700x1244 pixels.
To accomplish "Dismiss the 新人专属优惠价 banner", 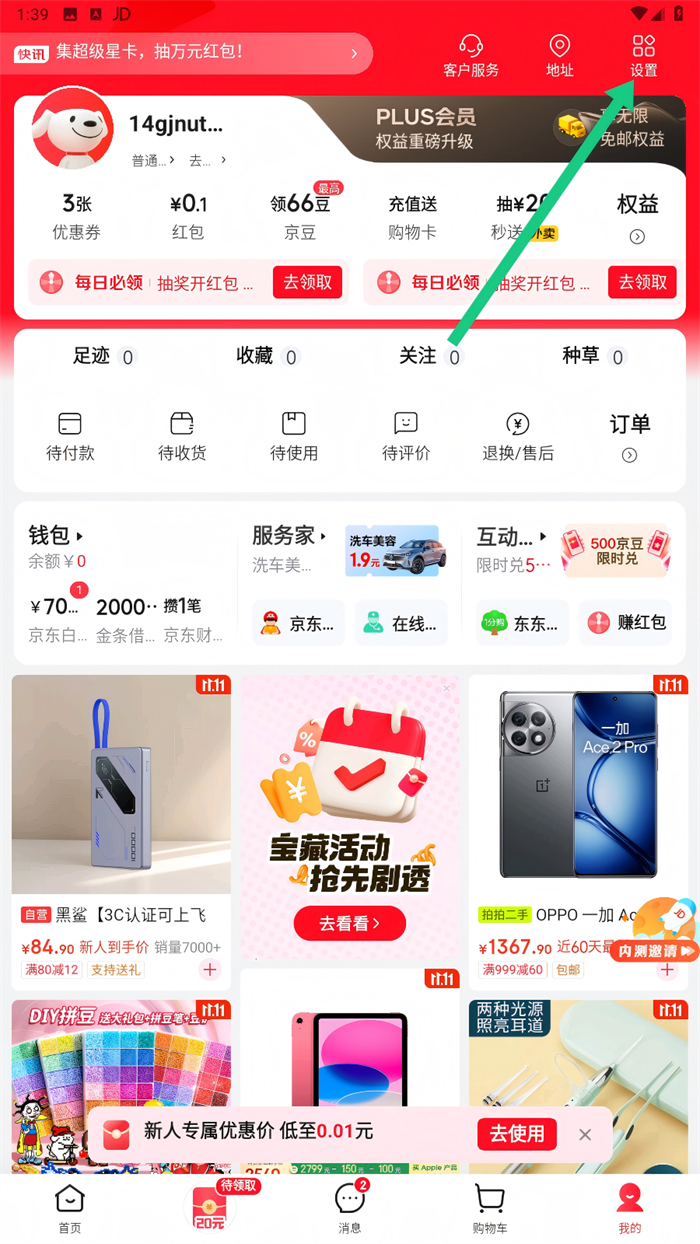I will [x=585, y=1134].
